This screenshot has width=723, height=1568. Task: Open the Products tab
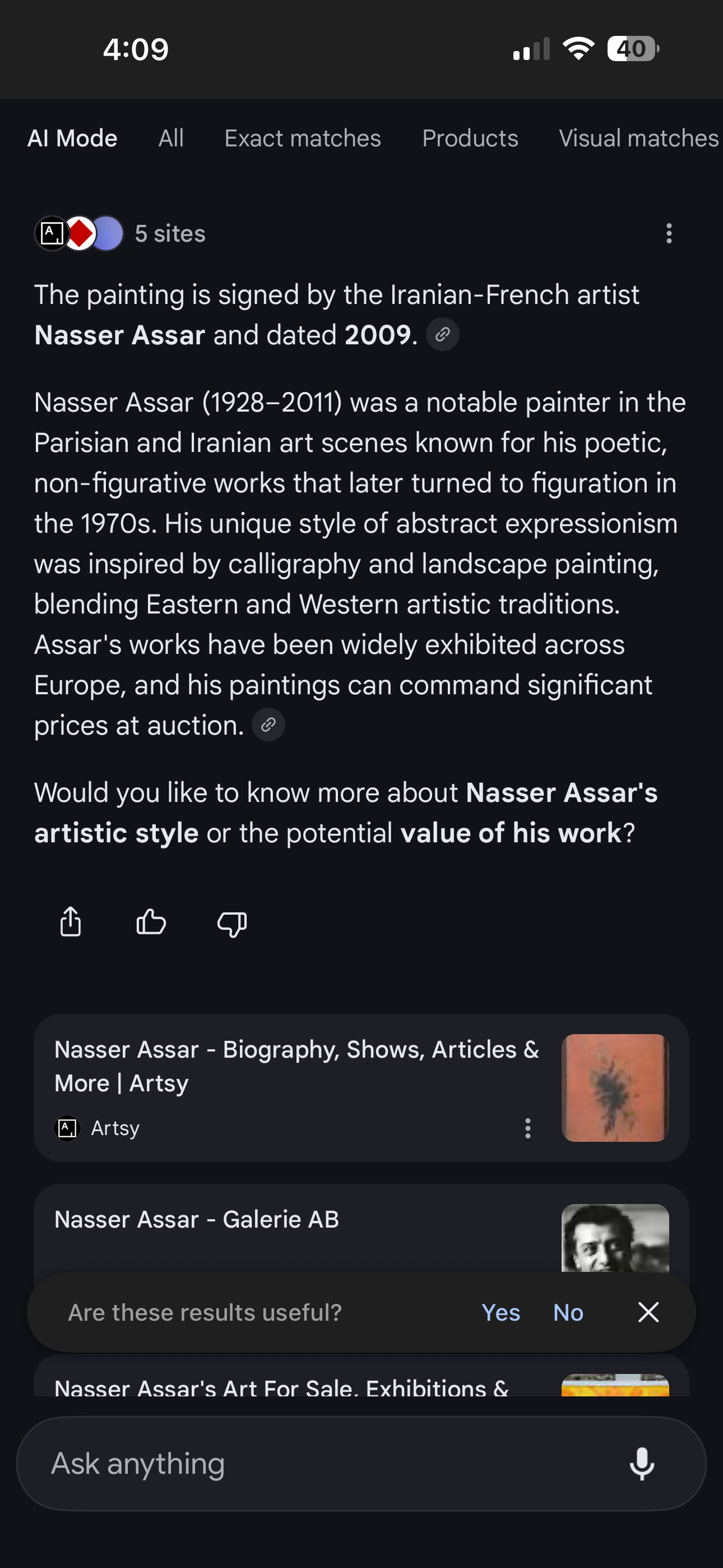(470, 138)
